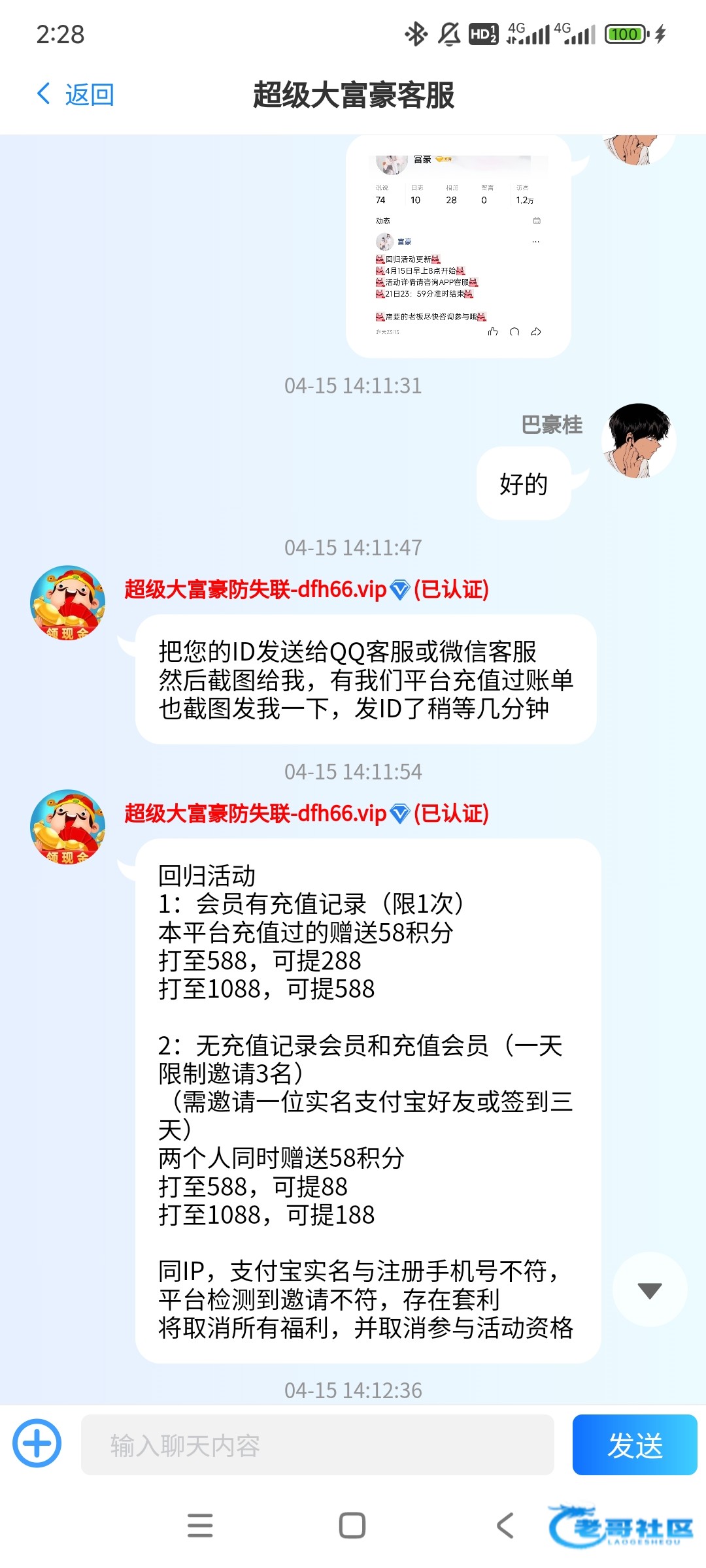Focus the 输入聊天内容 message field
Image resolution: width=706 pixels, height=1568 pixels.
317,1445
